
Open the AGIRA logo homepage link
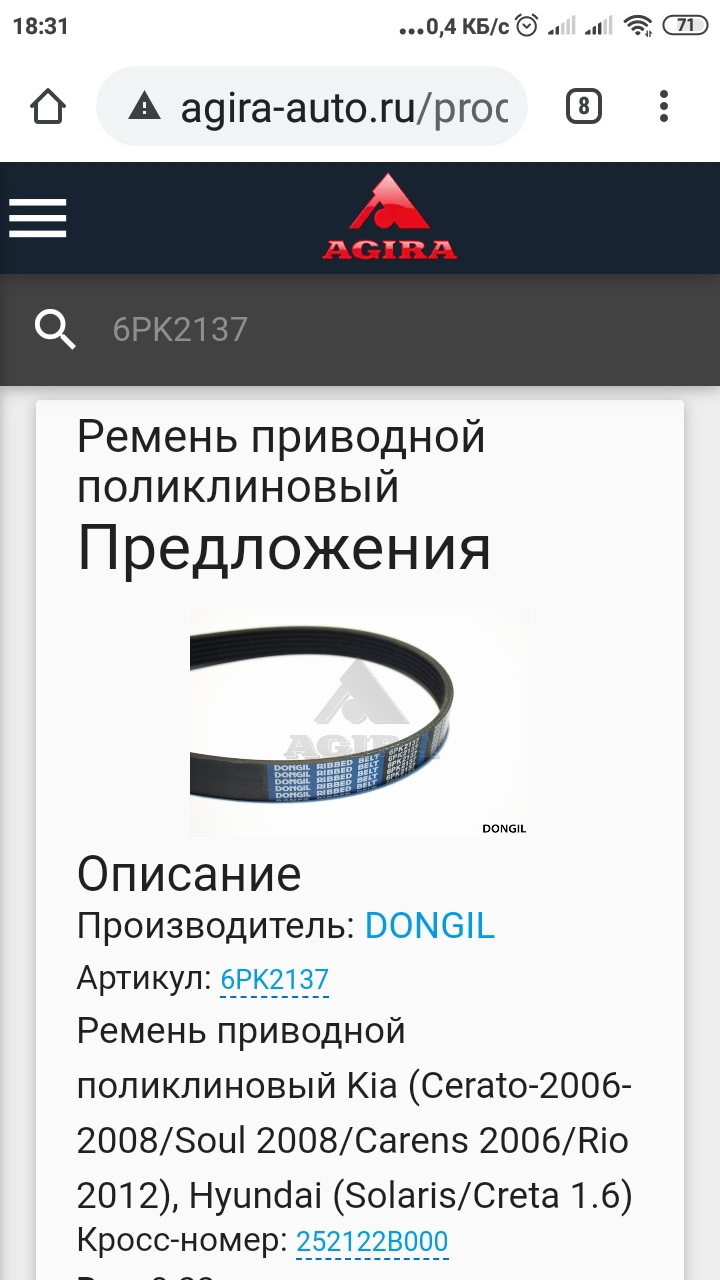point(389,217)
